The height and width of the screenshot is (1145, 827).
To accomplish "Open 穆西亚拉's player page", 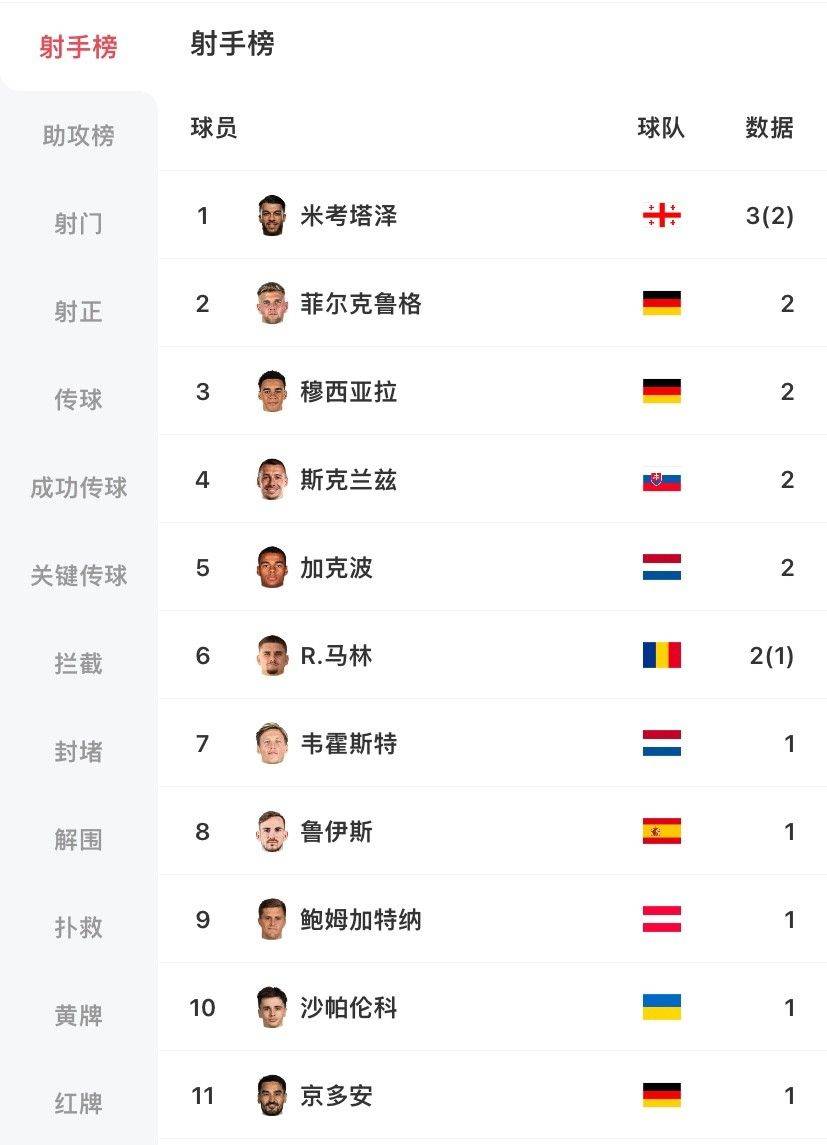I will pos(348,392).
